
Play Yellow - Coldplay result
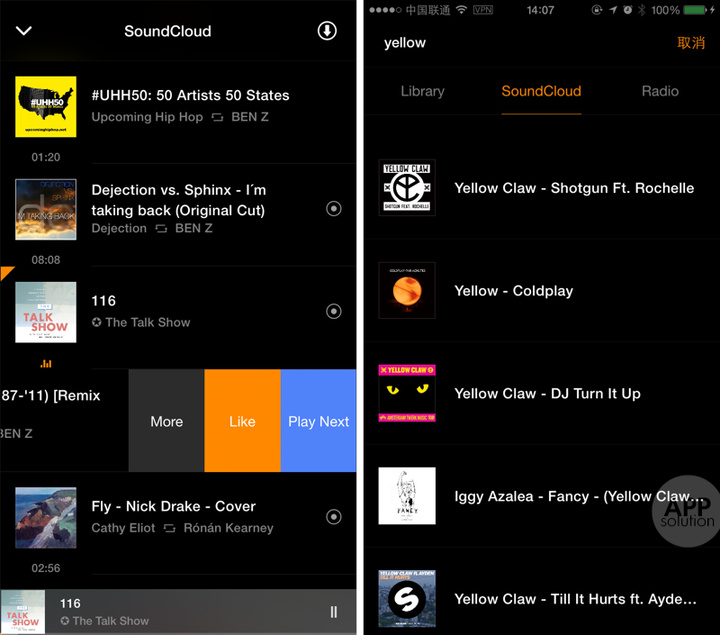(513, 291)
